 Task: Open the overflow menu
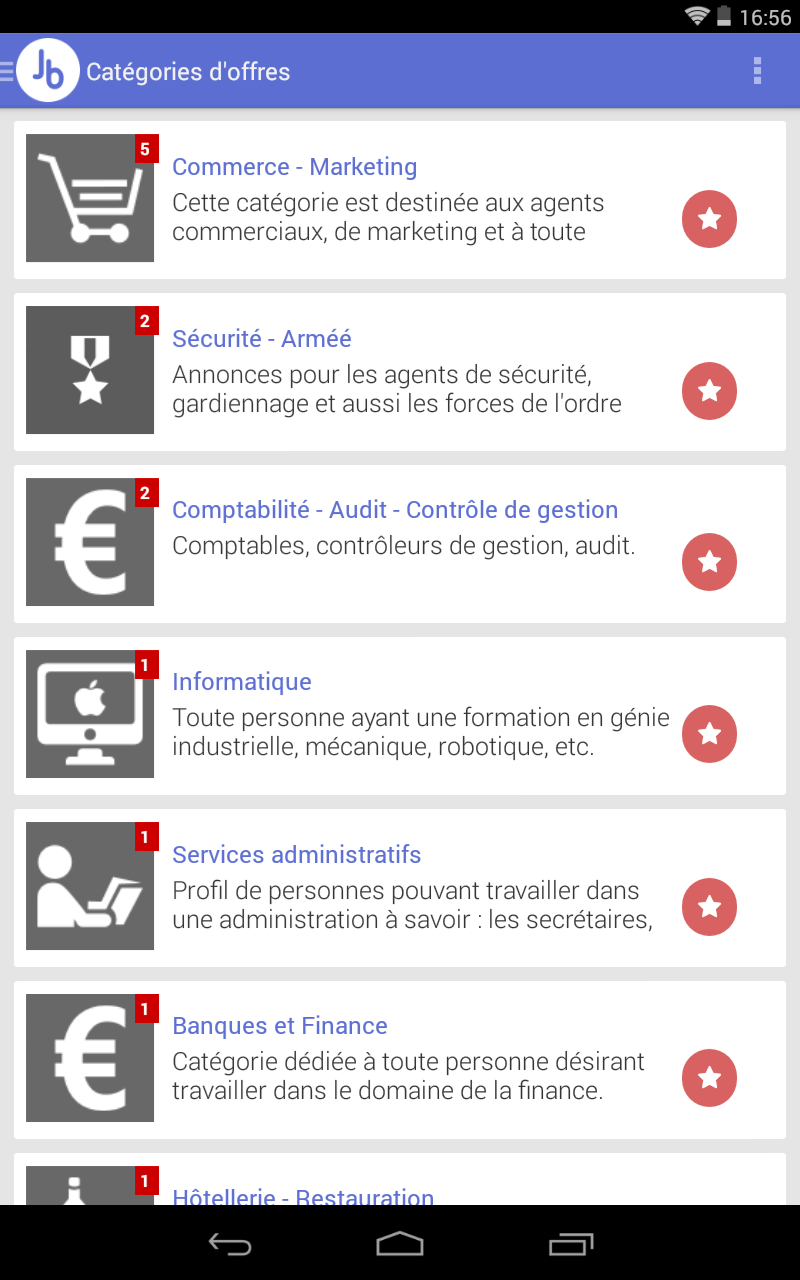click(x=757, y=71)
